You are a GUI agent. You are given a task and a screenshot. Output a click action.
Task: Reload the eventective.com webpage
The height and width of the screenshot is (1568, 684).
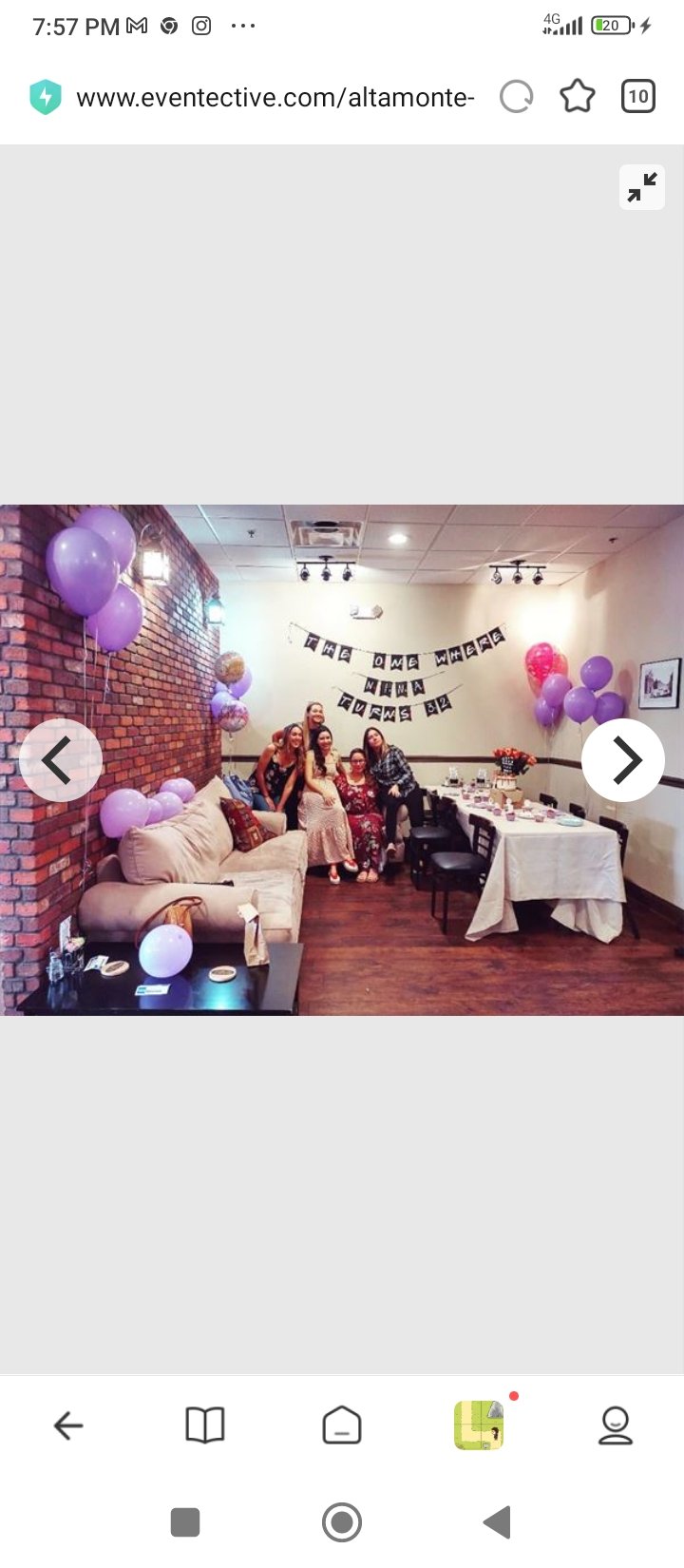click(517, 95)
